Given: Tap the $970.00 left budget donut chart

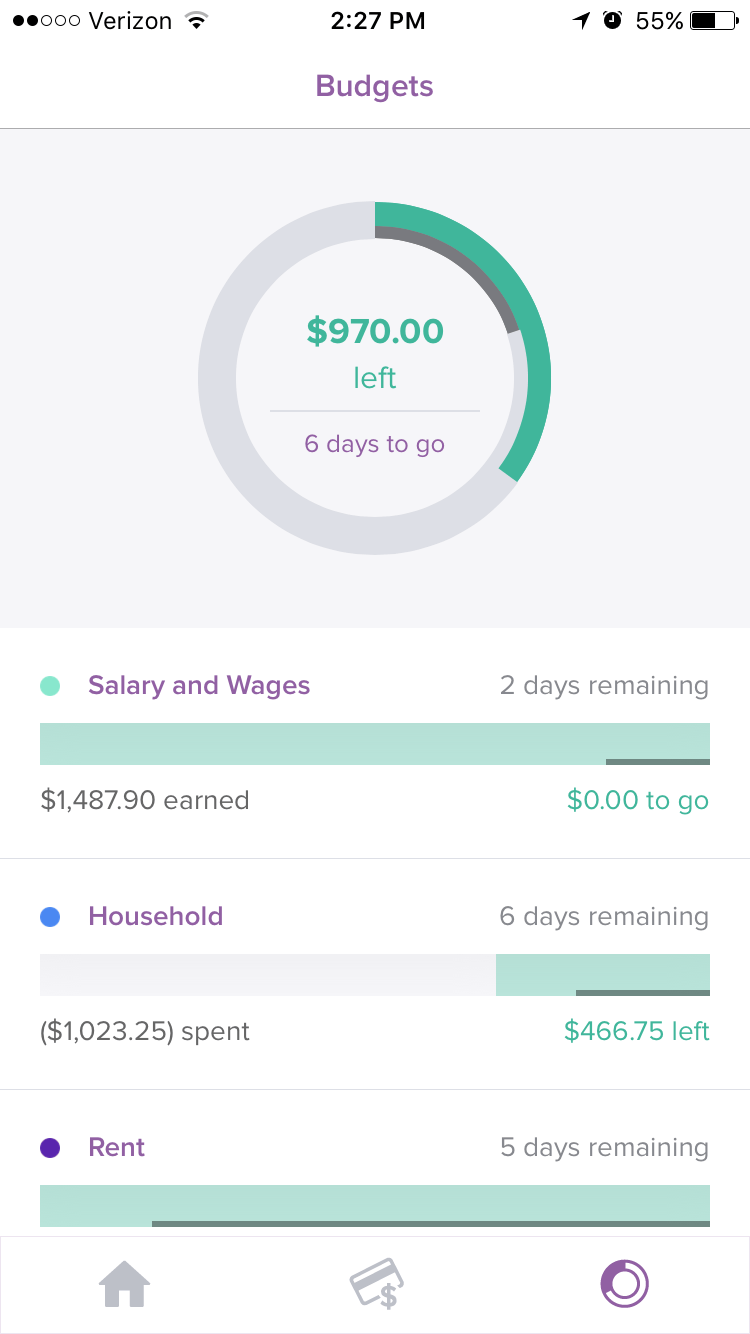Looking at the screenshot, I should click(x=374, y=378).
